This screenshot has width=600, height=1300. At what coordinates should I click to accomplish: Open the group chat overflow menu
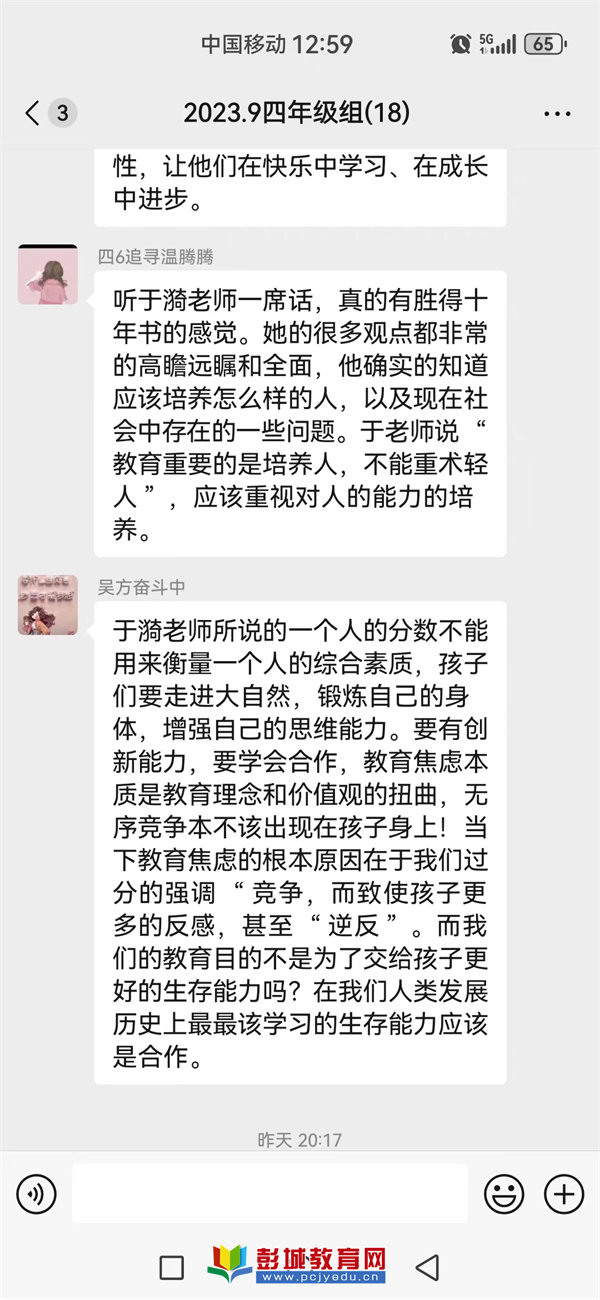(557, 114)
